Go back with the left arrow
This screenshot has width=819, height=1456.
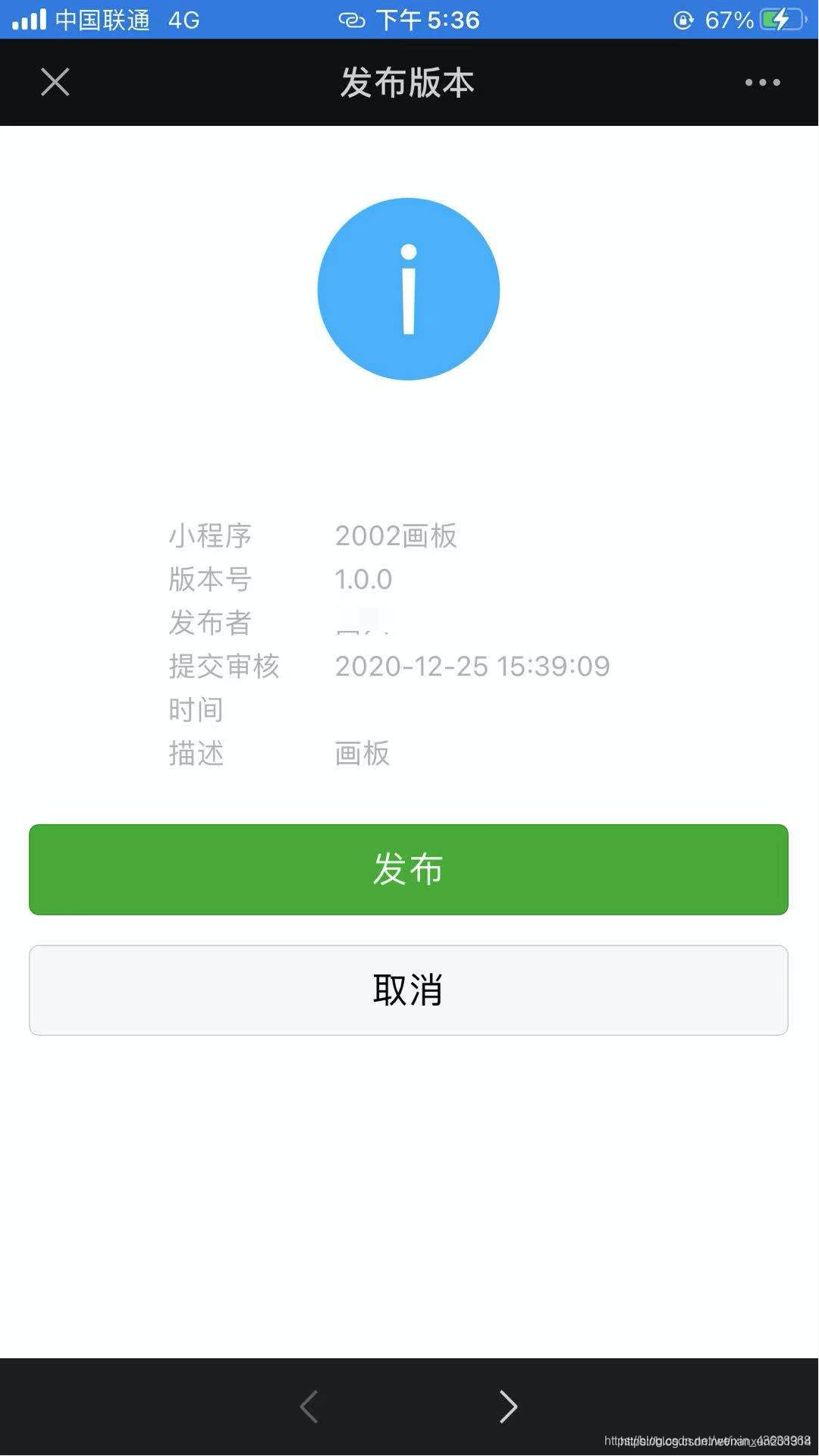[309, 1407]
